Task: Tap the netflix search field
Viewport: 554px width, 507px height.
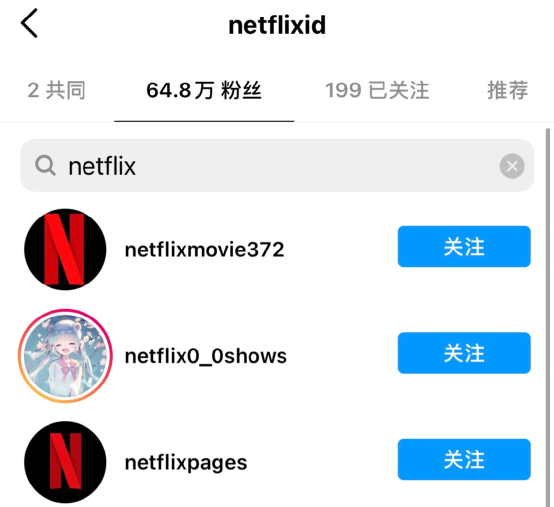Action: (277, 166)
